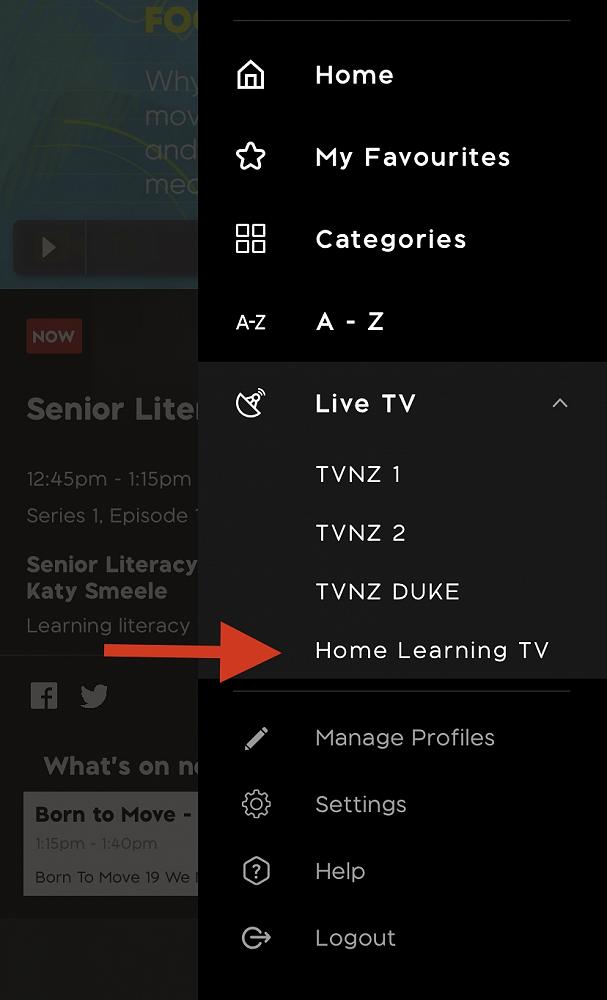The width and height of the screenshot is (607, 1000).
Task: Share on Facebook
Action: [44, 696]
